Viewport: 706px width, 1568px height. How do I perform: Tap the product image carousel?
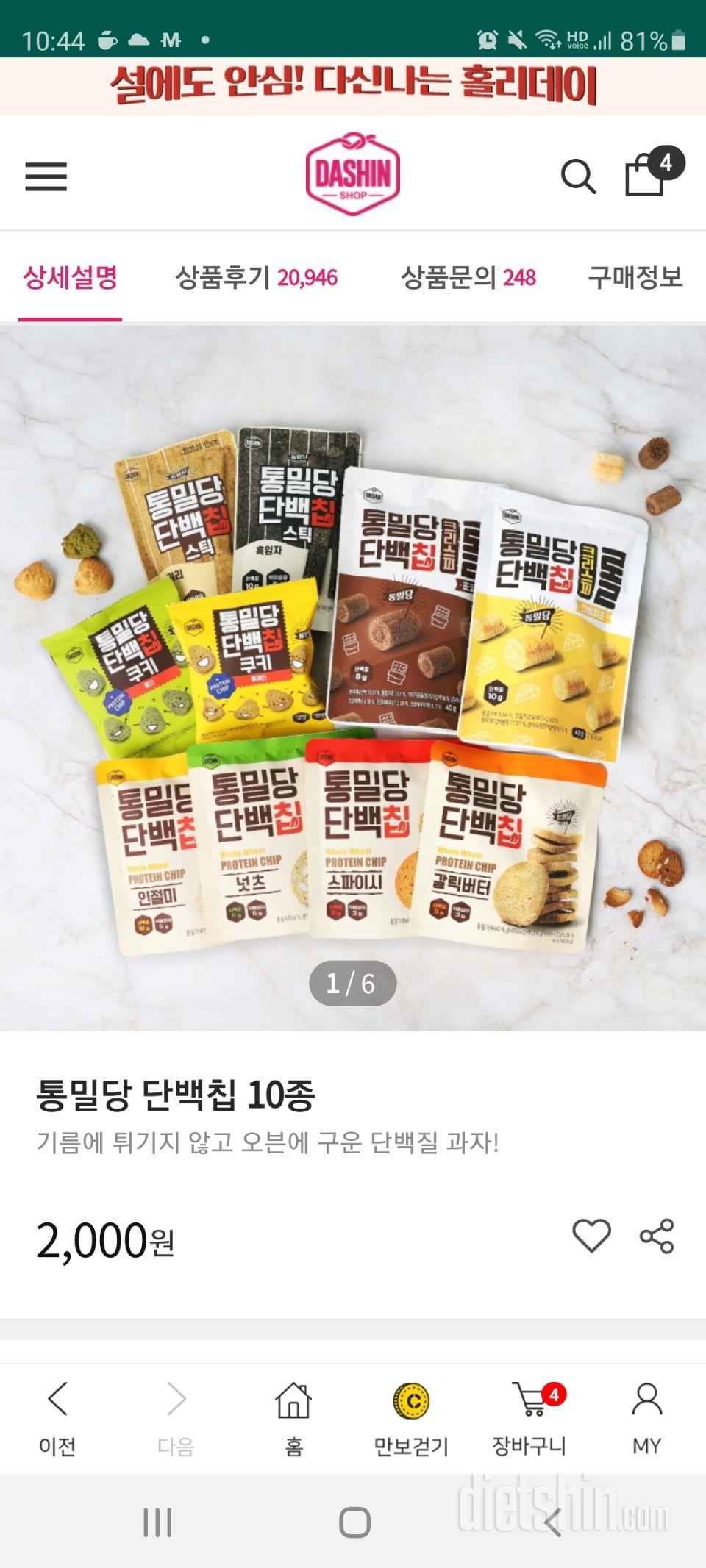click(x=353, y=662)
